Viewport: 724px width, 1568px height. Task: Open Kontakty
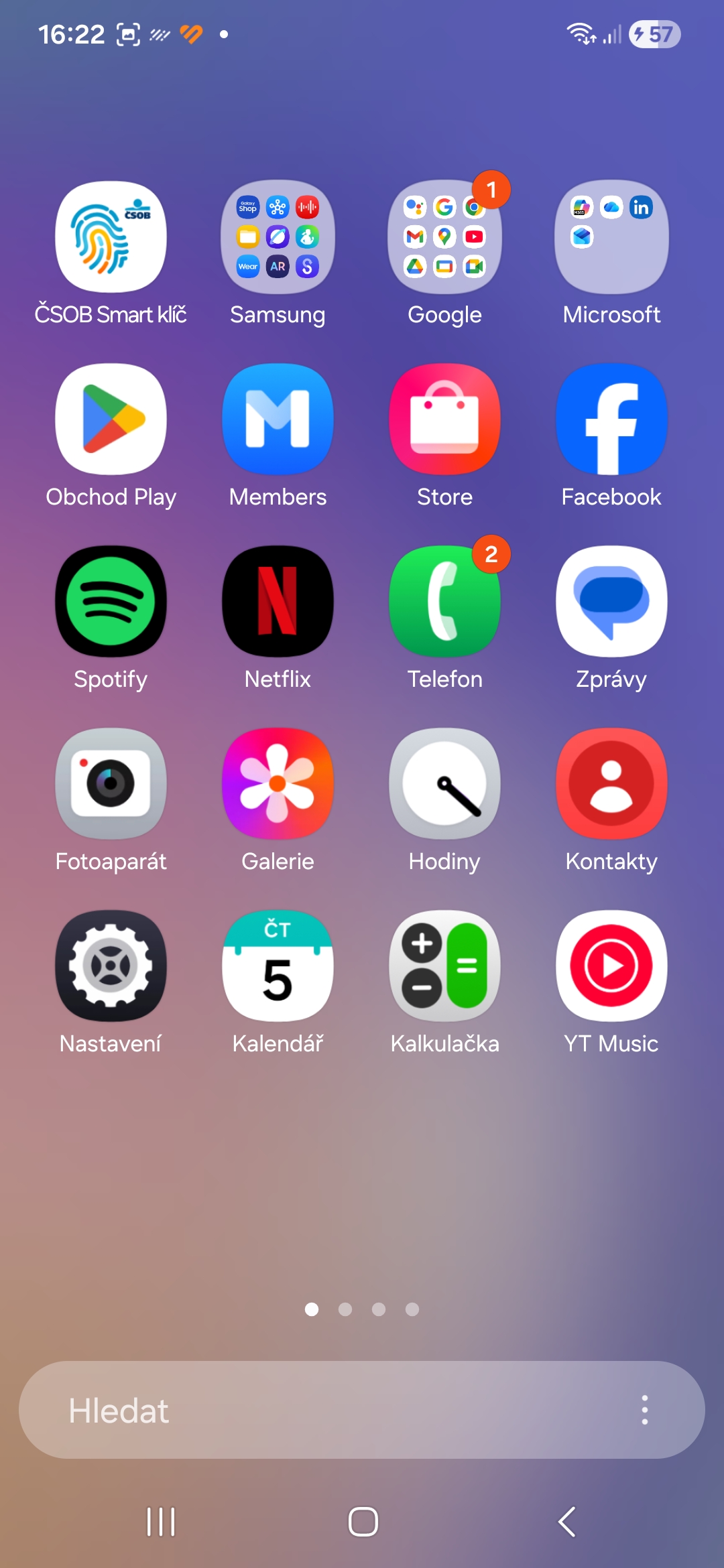tap(611, 784)
